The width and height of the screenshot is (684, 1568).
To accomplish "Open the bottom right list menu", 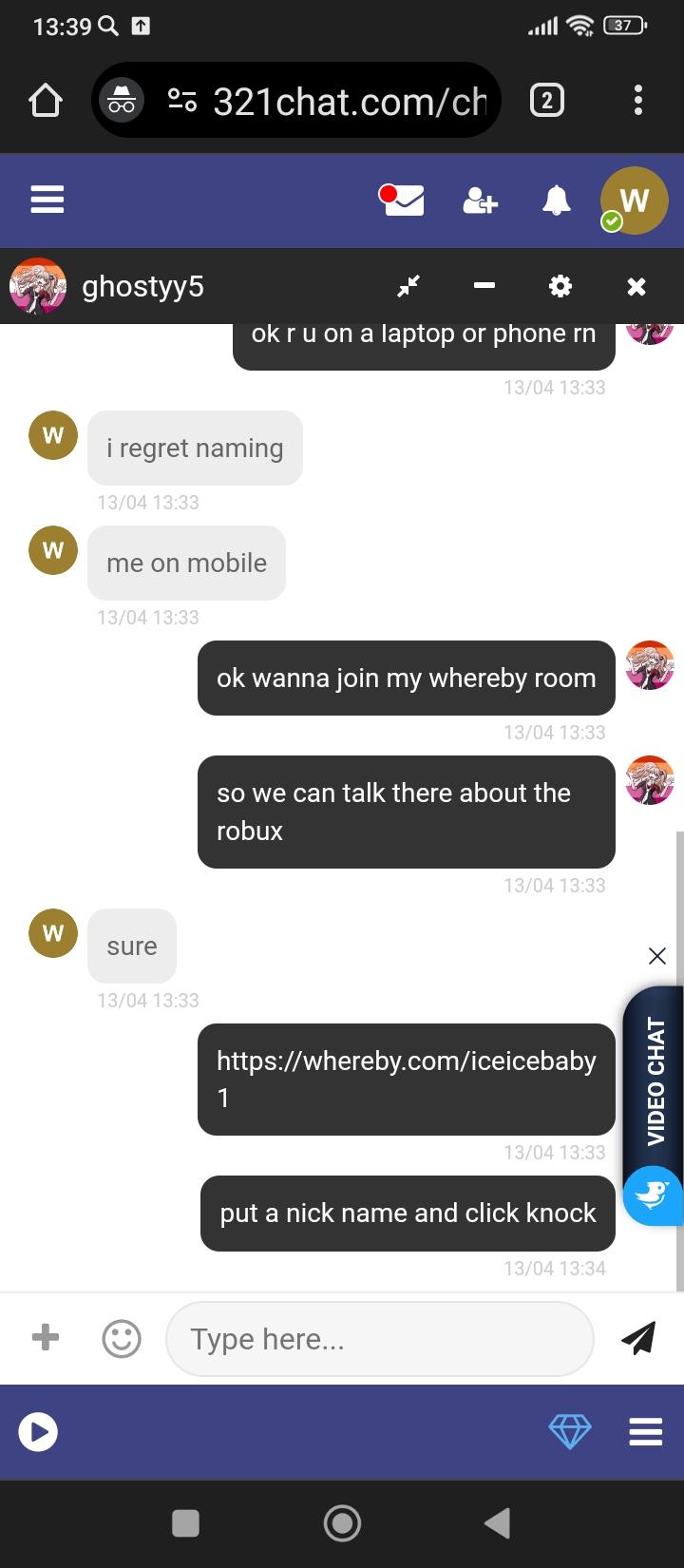I will tap(646, 1431).
